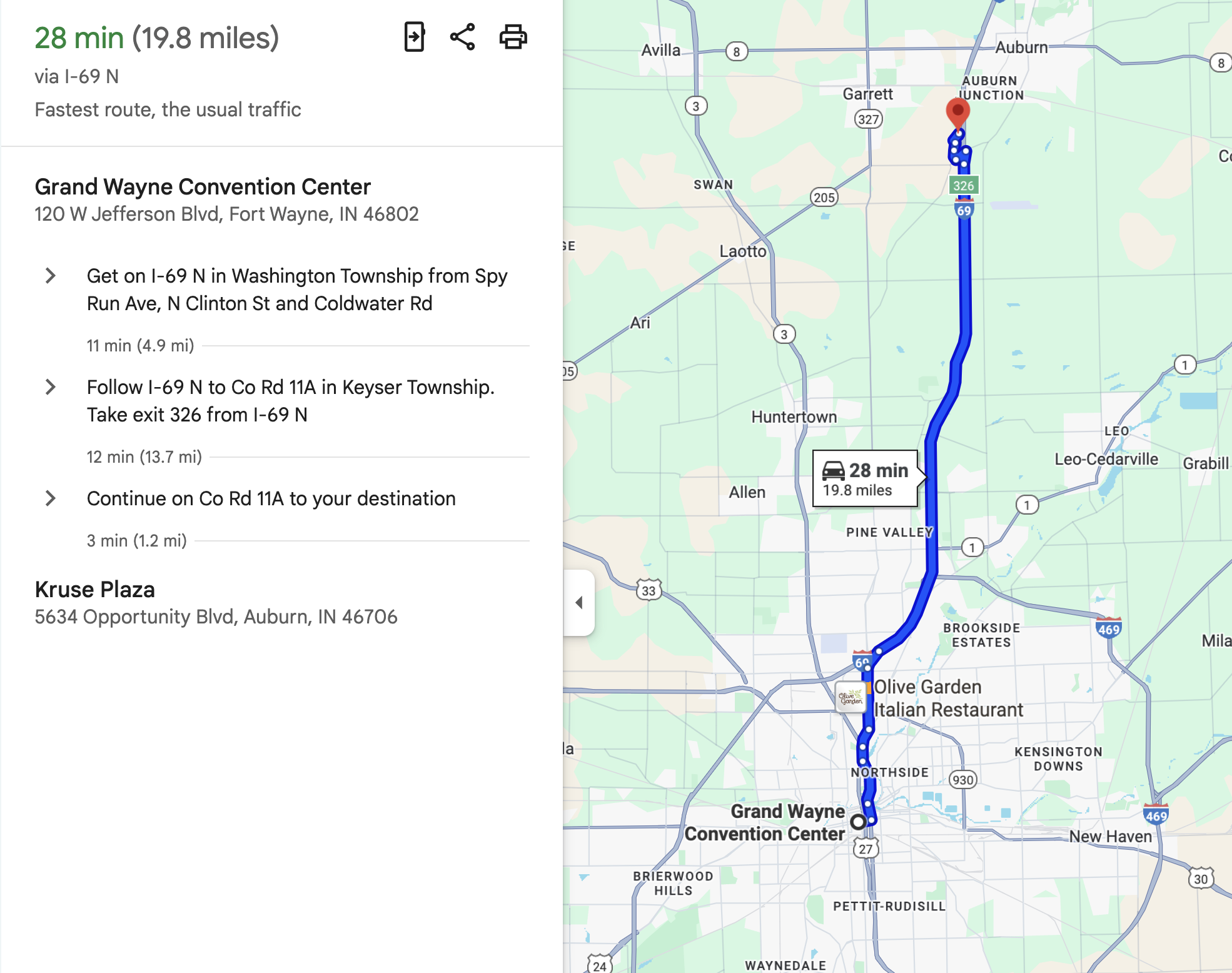Send directions to your phone
Screen dimensions: 1232x973
(x=414, y=37)
